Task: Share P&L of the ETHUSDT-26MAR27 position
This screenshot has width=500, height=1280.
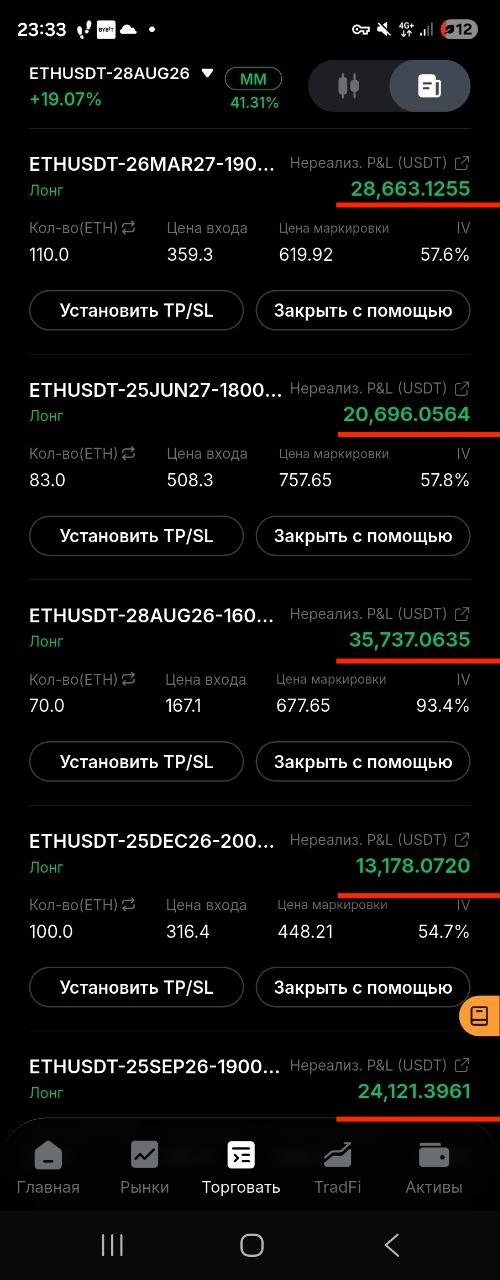Action: 462,163
